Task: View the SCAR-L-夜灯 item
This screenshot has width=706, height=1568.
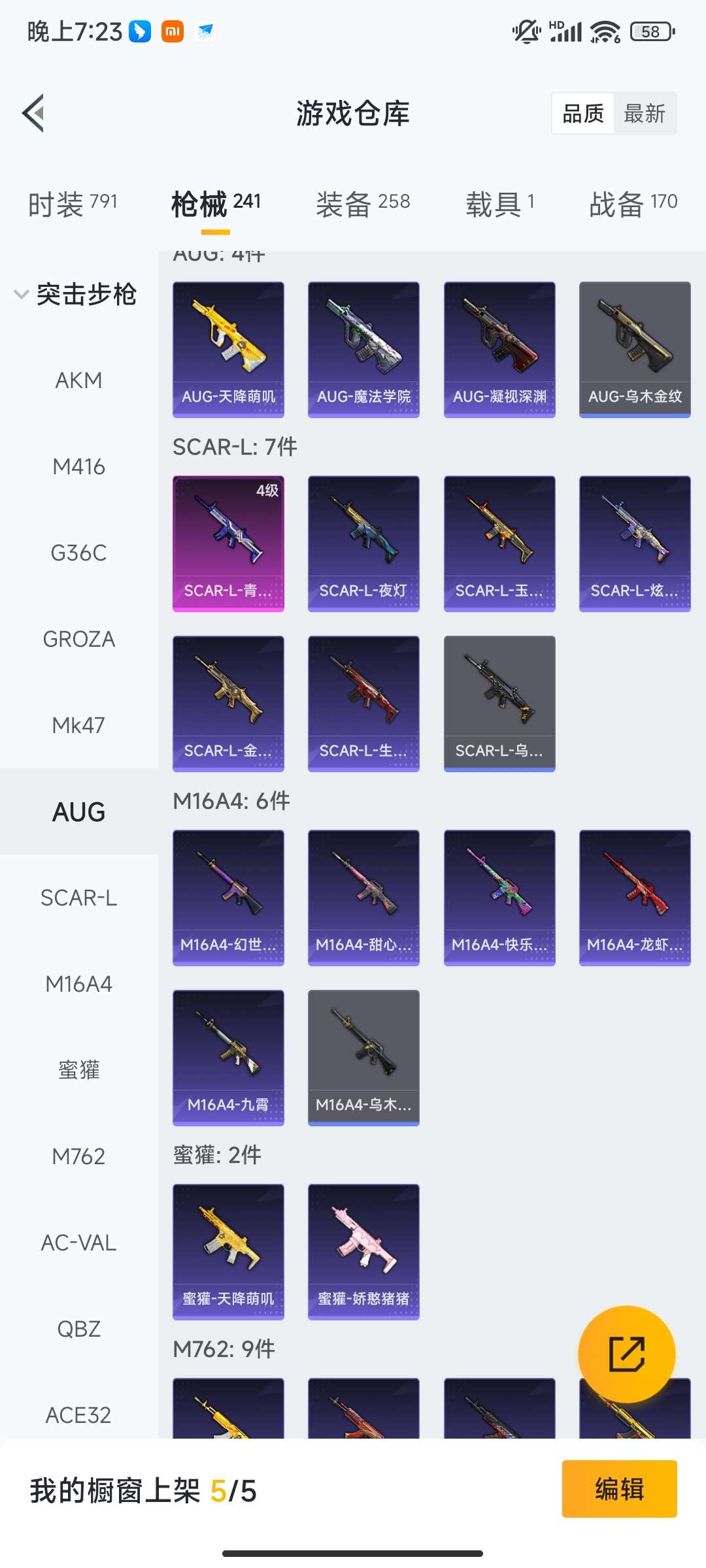Action: pyautogui.click(x=363, y=544)
